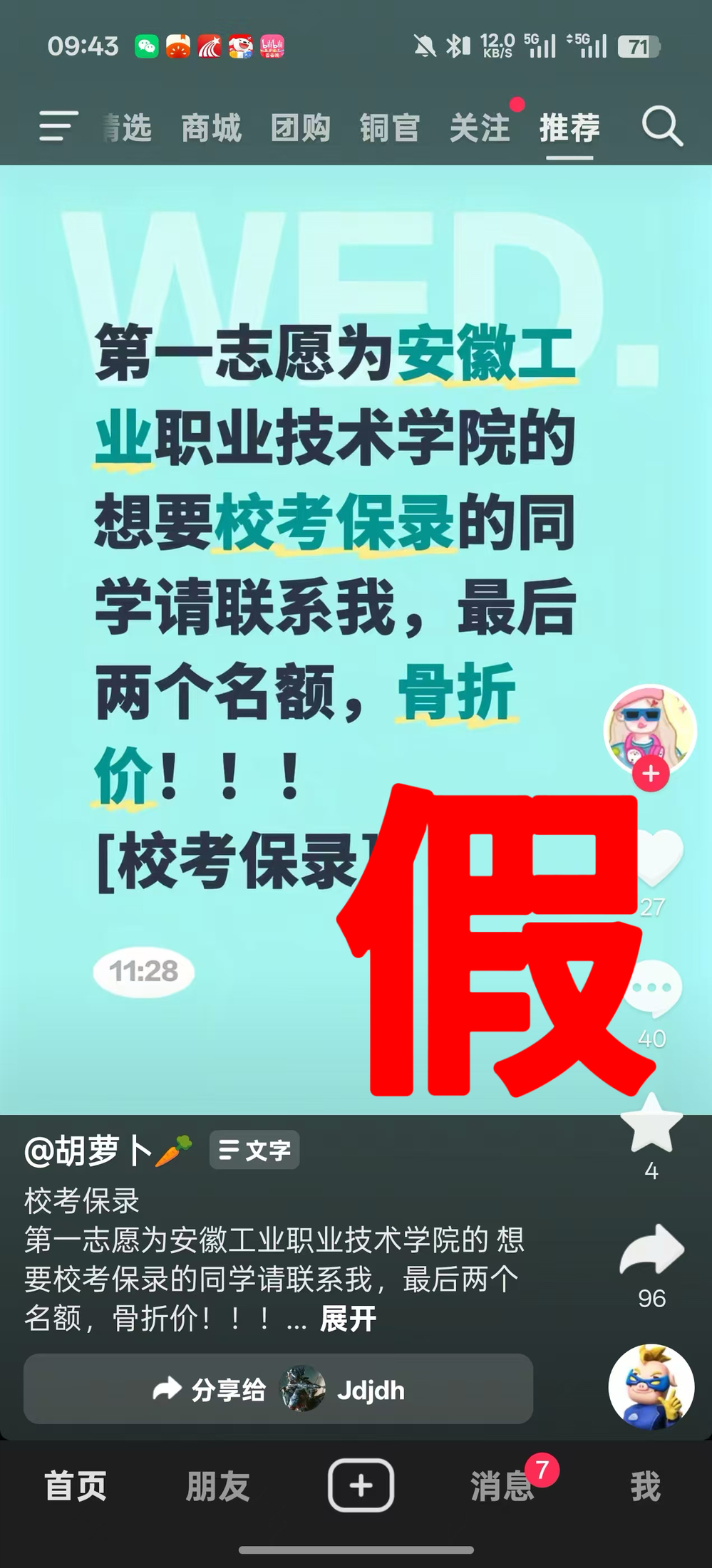Screen dimensions: 712x1568
Task: Share this post to Jdjdh
Action: click(x=278, y=1389)
